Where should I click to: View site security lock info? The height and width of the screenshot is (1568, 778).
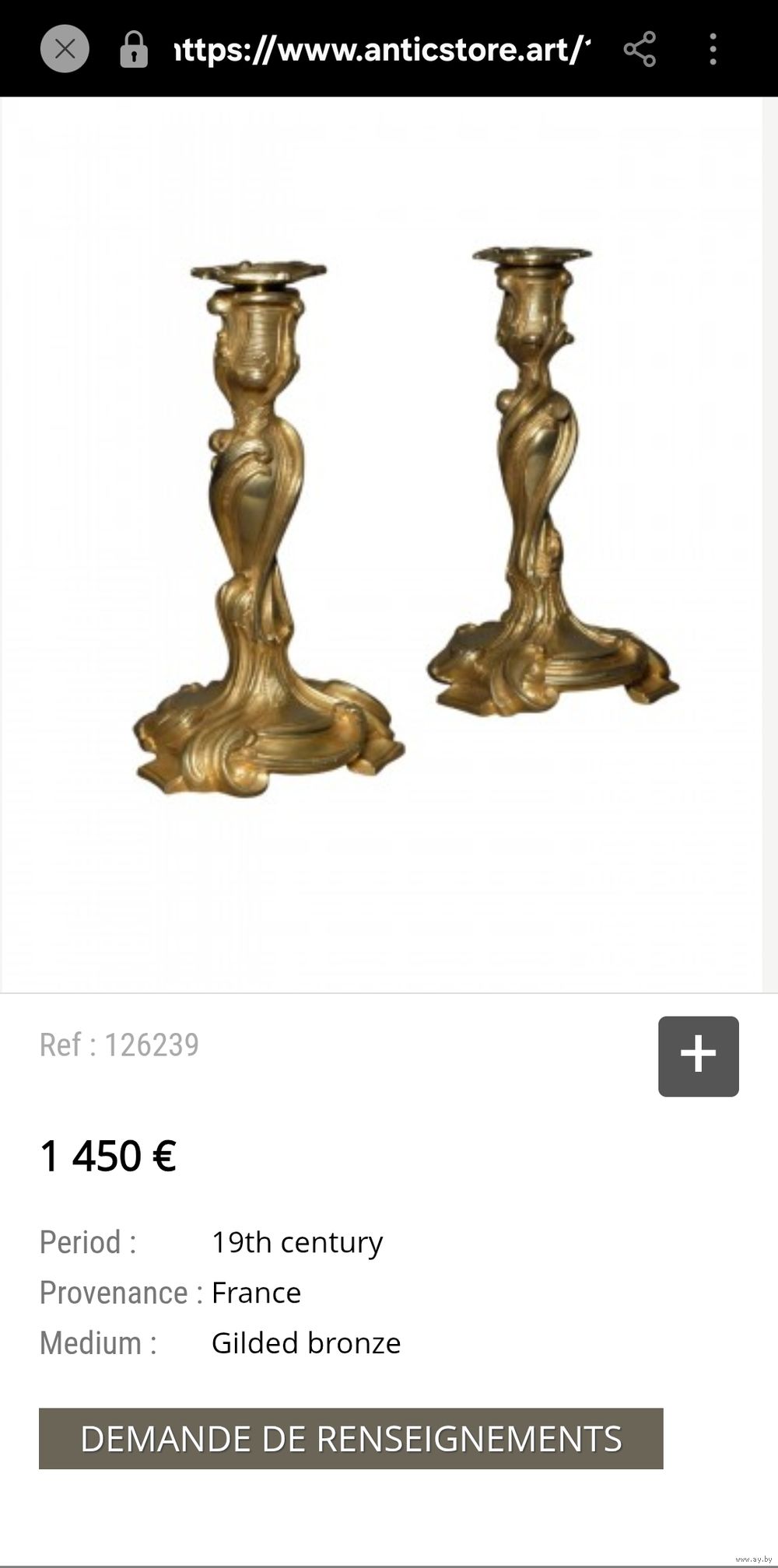click(134, 50)
